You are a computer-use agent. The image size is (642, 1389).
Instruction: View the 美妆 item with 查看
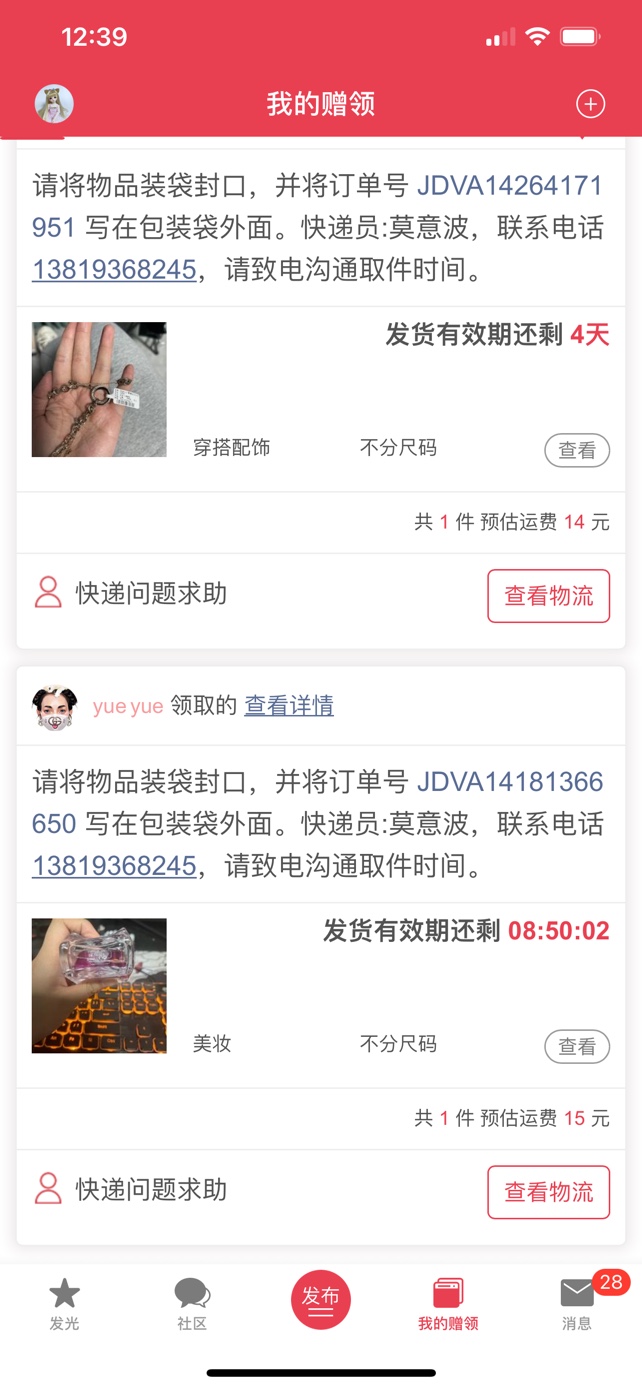click(577, 1047)
